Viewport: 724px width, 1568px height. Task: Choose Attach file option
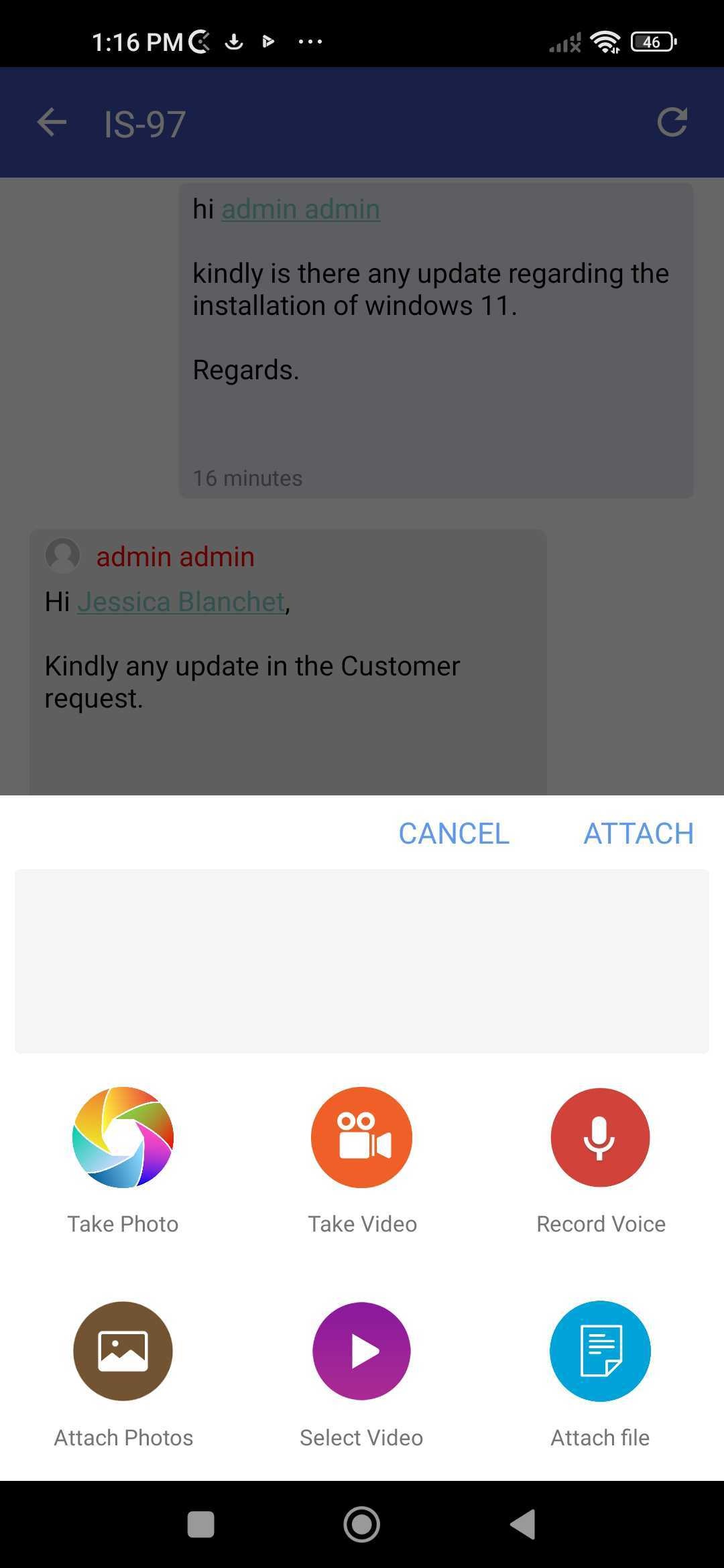[x=600, y=1351]
